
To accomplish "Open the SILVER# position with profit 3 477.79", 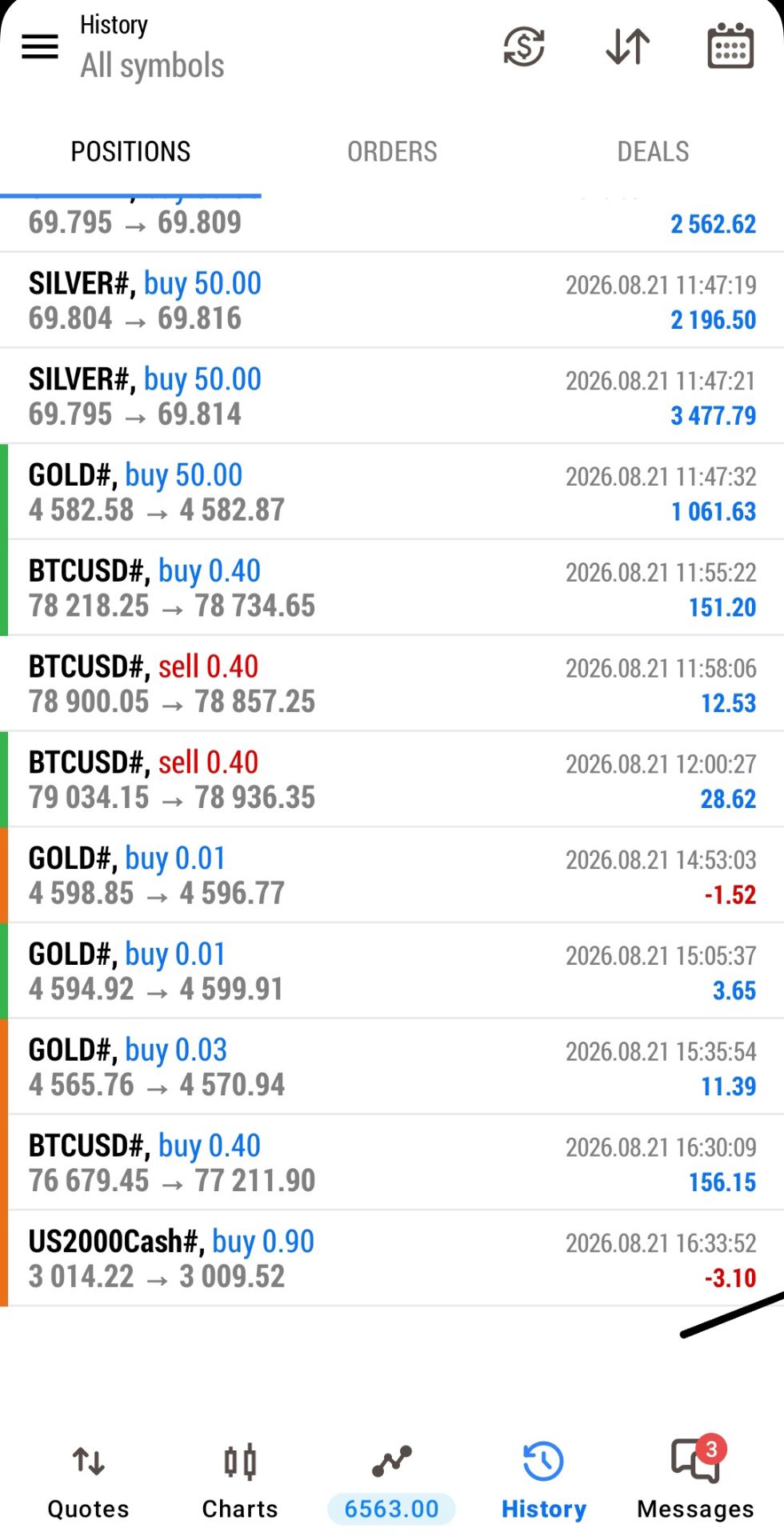I will 392,397.
